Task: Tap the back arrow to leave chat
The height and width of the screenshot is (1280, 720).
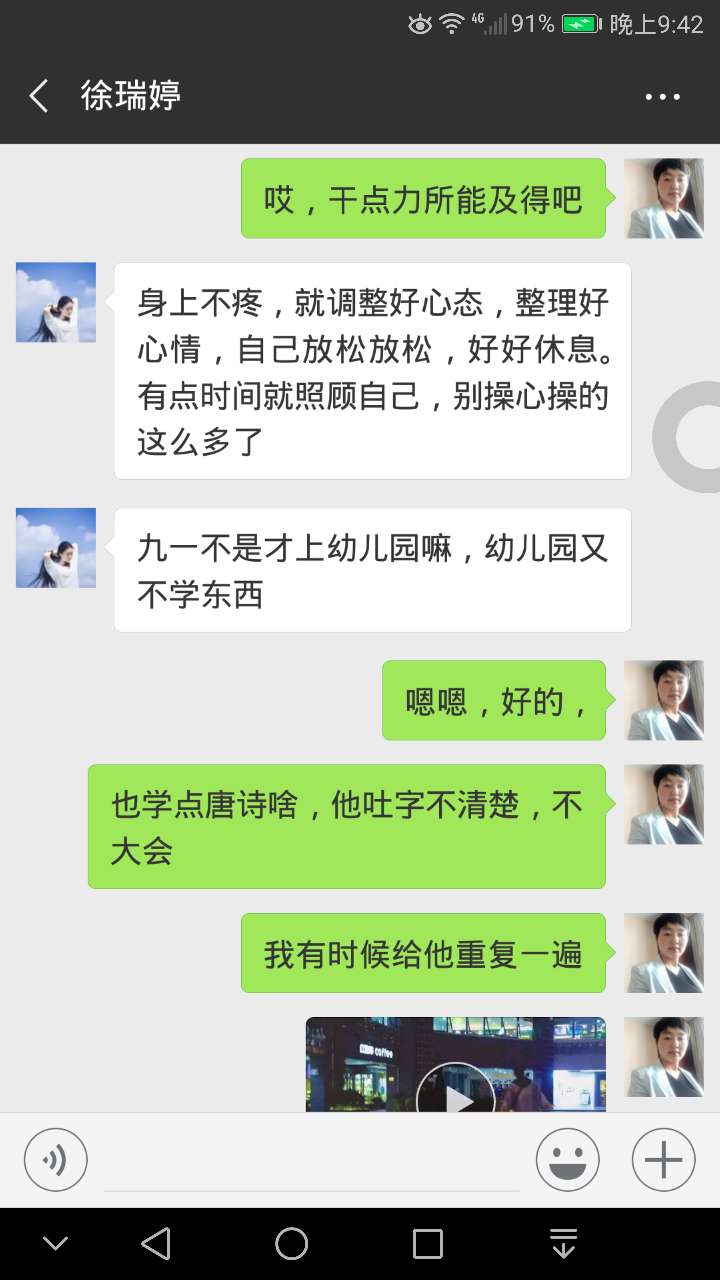Action: tap(38, 95)
